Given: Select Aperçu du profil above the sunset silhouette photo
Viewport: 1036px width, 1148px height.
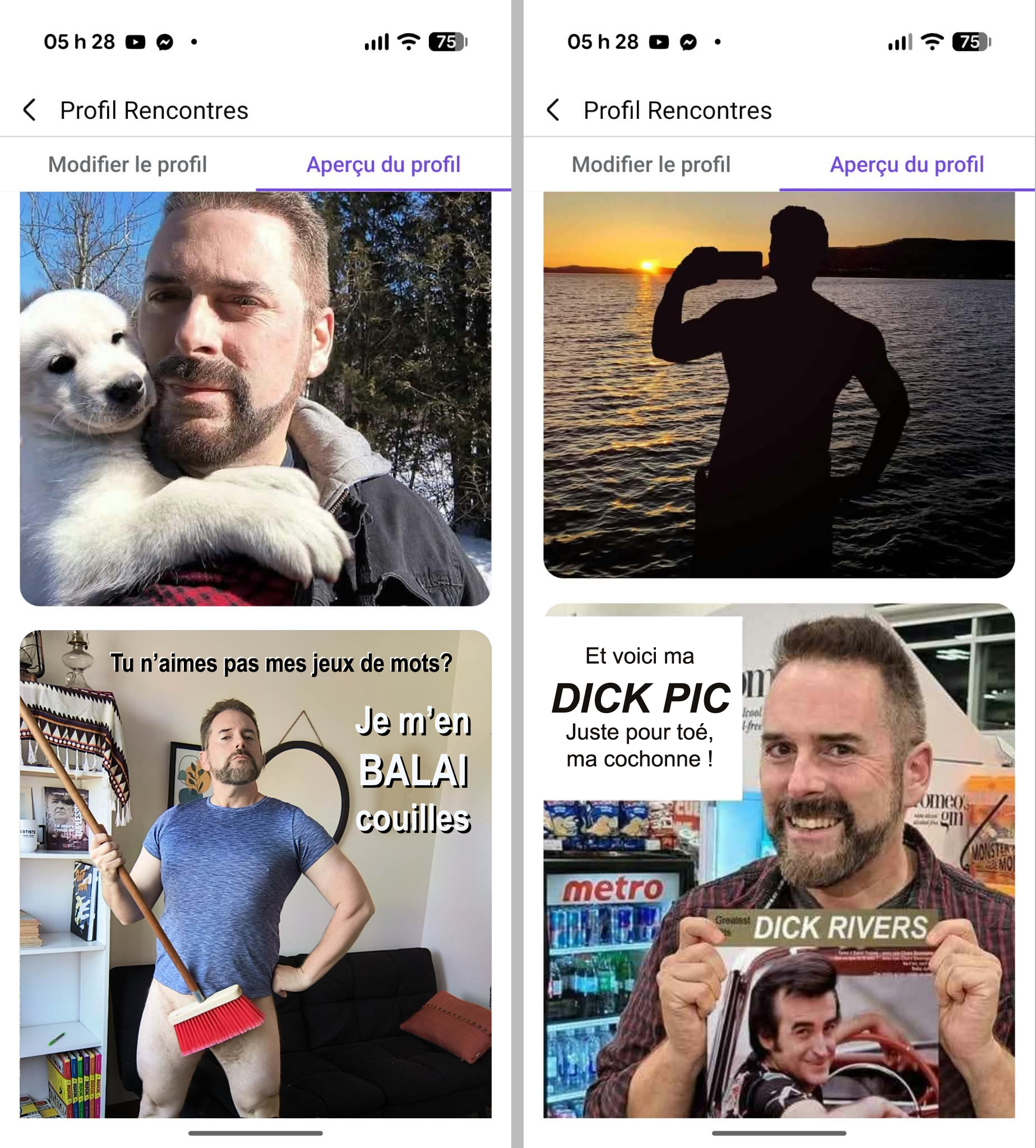Looking at the screenshot, I should coord(907,164).
